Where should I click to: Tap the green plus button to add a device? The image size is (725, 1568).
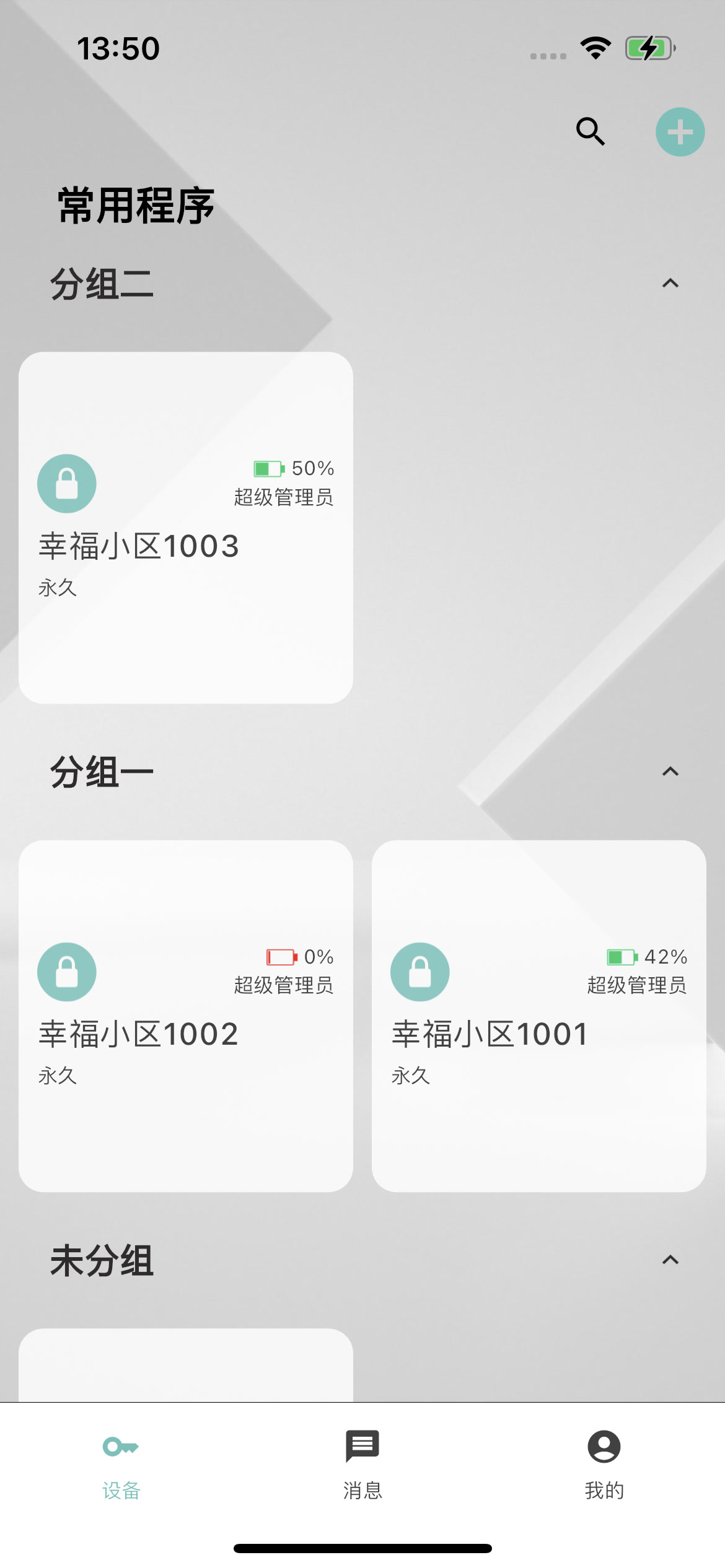(679, 131)
